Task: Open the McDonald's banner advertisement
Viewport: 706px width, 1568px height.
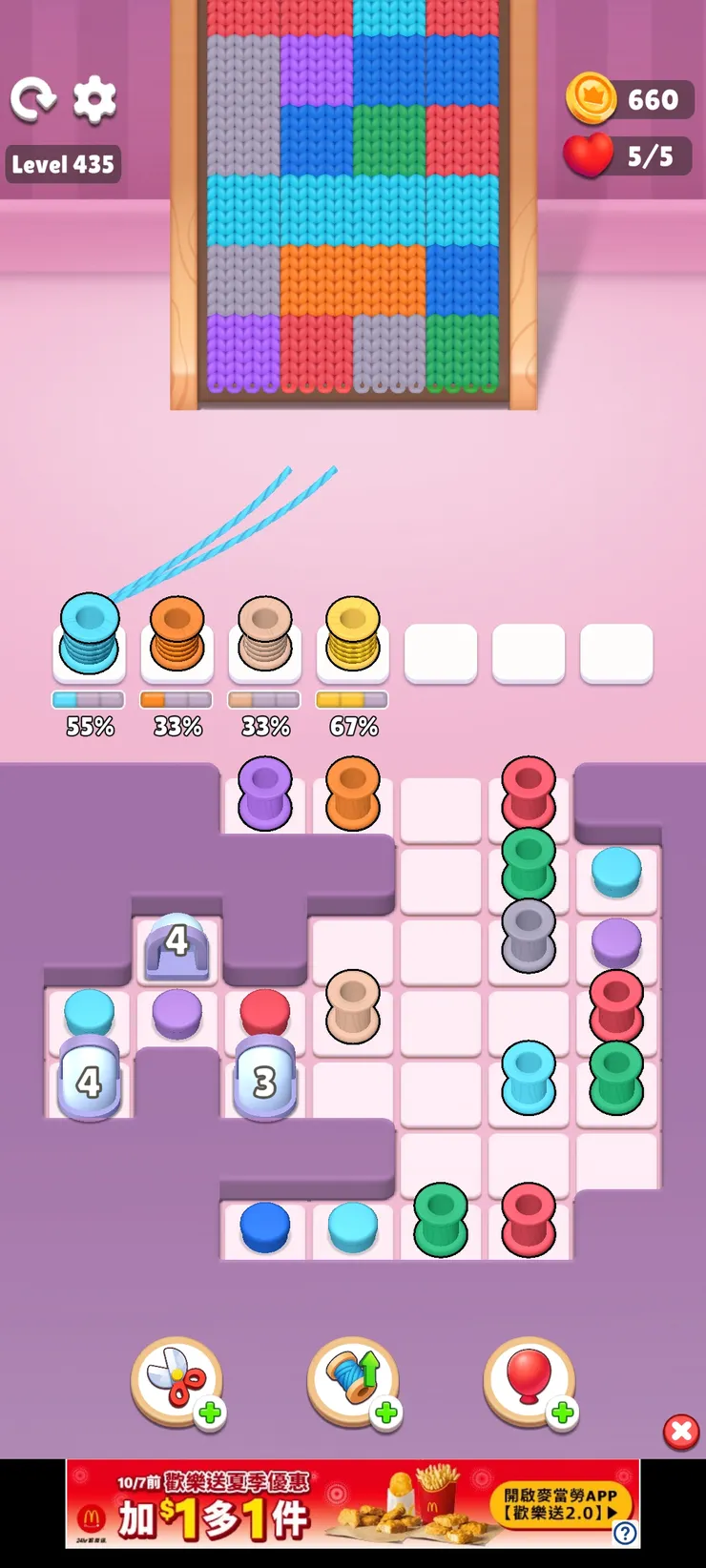Action: [353, 1503]
